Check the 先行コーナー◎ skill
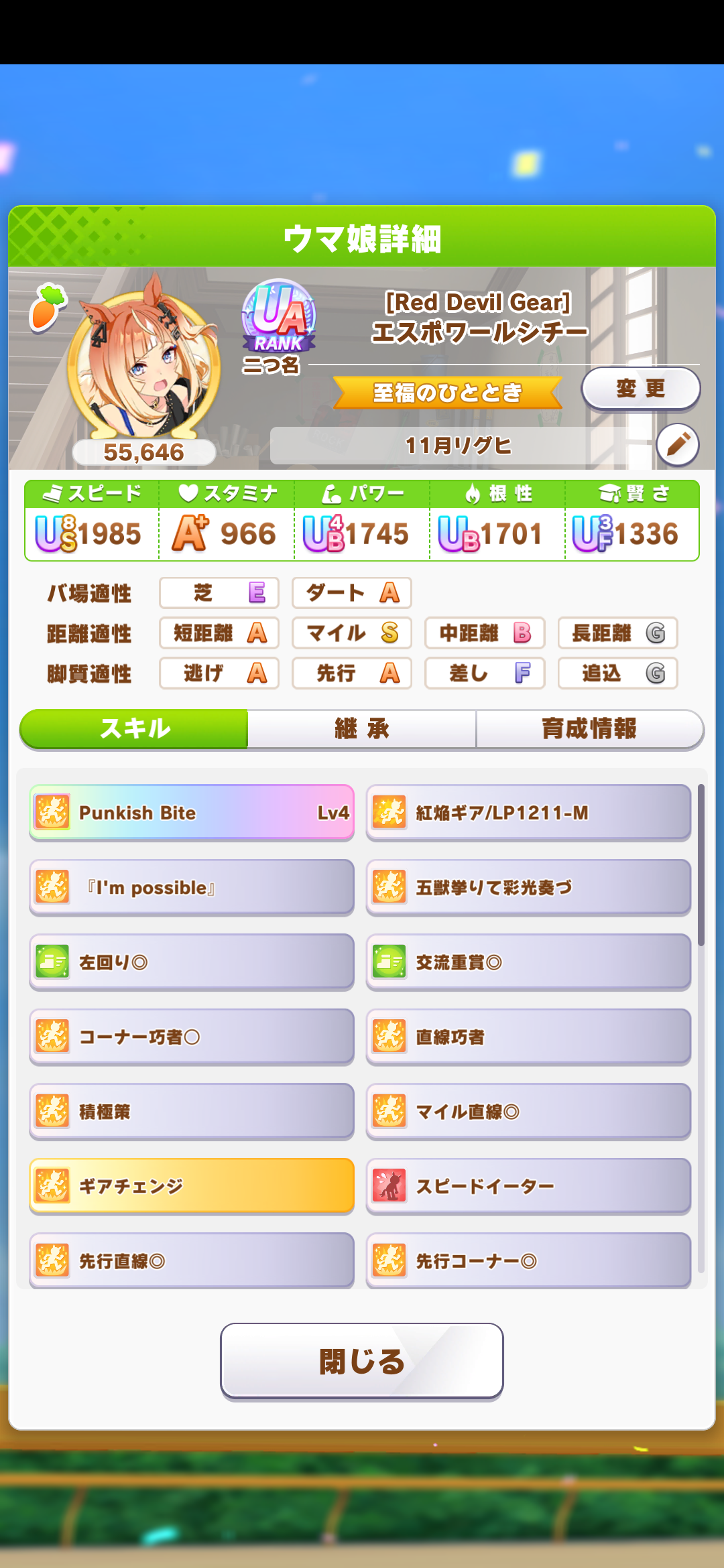Screen dimensions: 724x1568 528,1260
